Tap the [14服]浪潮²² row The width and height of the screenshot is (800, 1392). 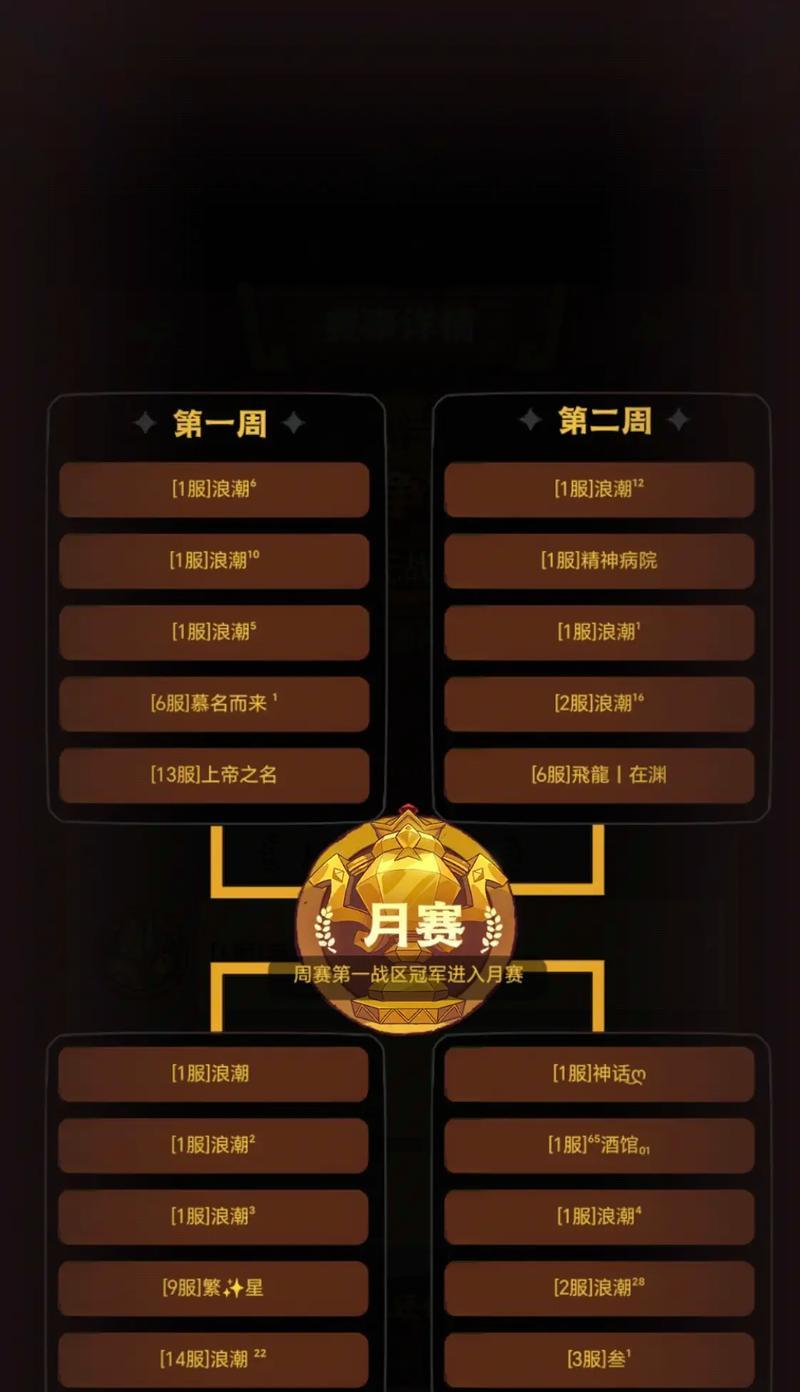(x=213, y=1360)
